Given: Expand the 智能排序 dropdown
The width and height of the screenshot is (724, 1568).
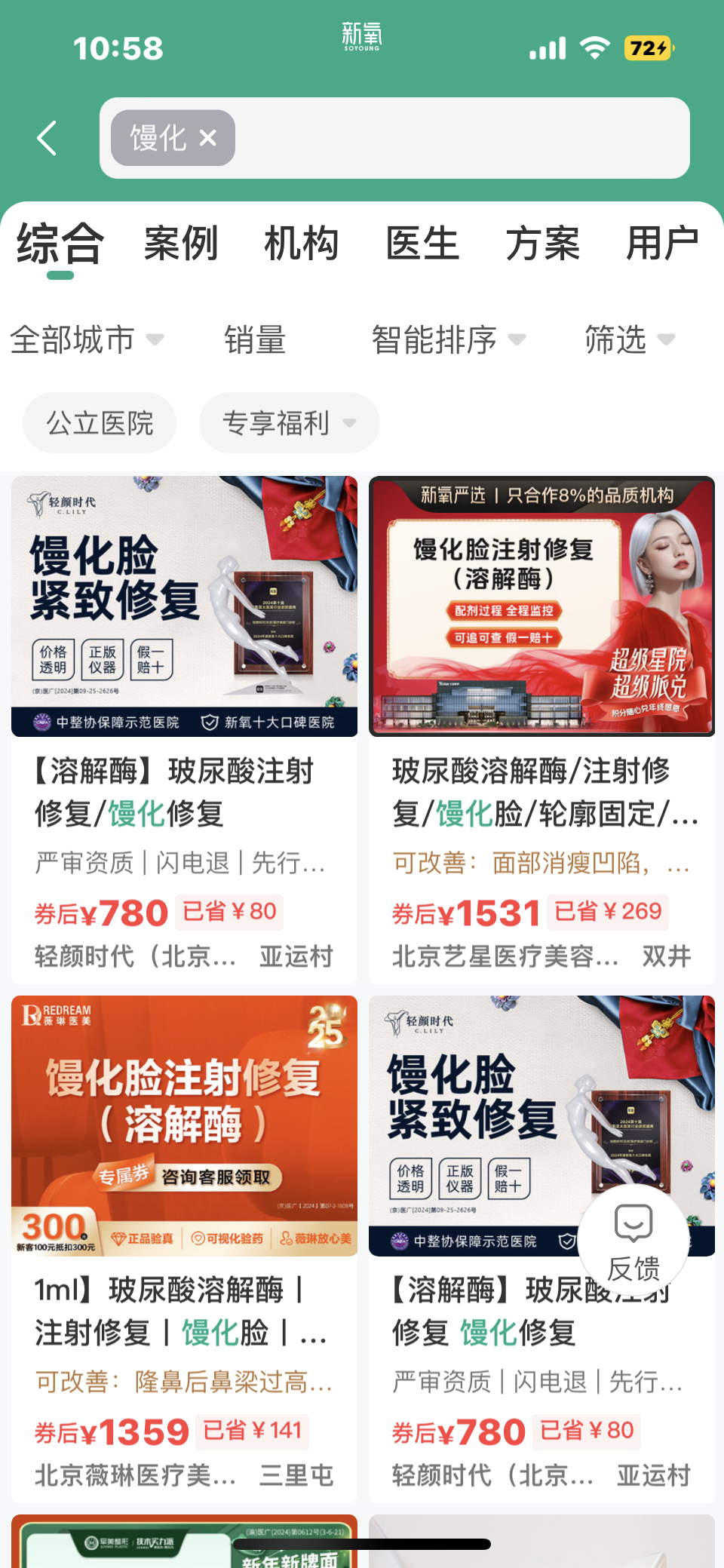Looking at the screenshot, I should click(x=448, y=339).
